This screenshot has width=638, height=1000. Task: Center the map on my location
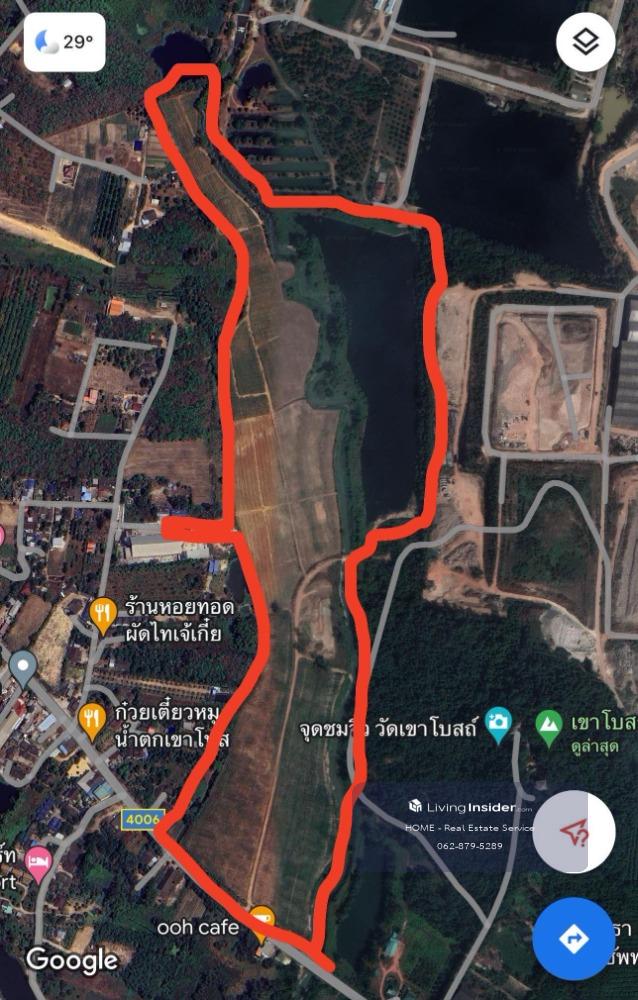click(573, 831)
